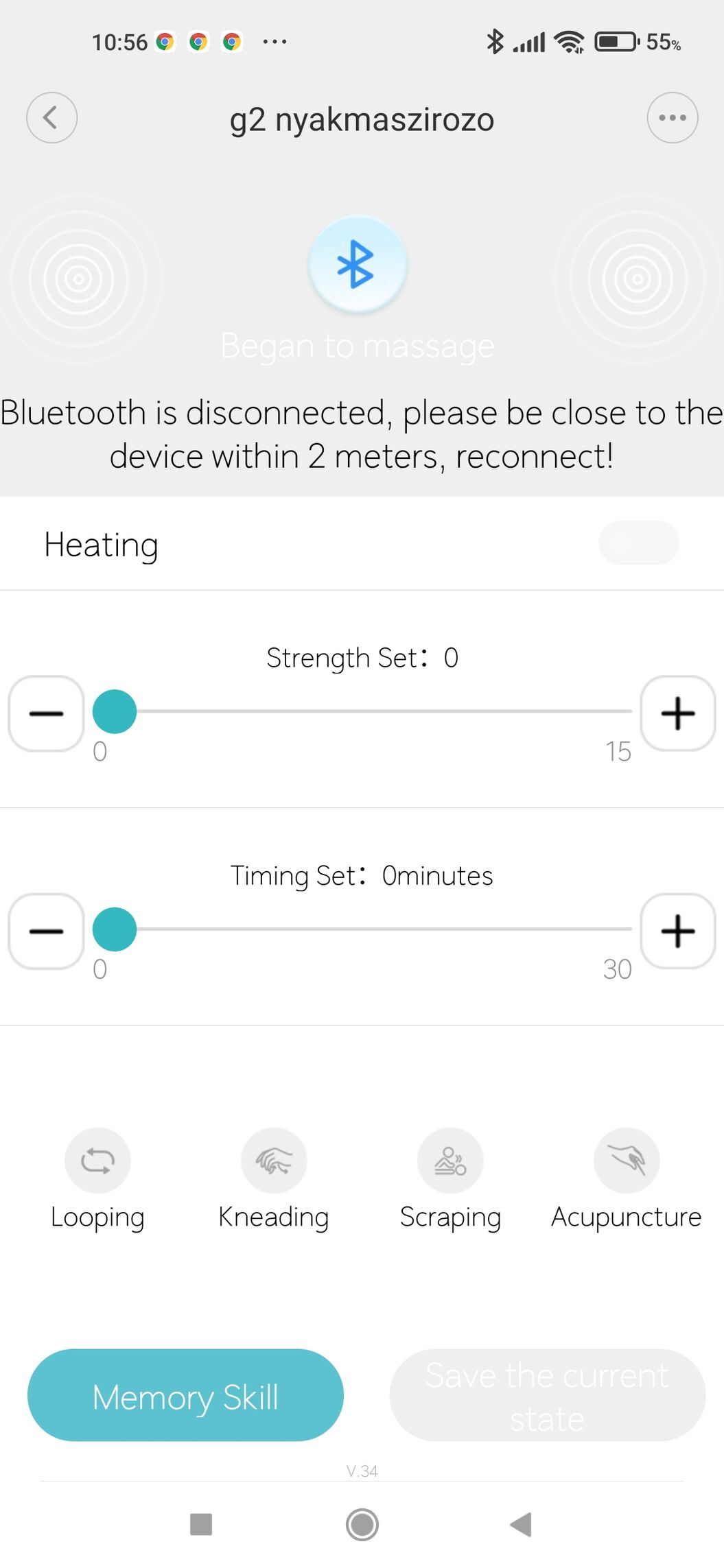Viewport: 724px width, 1568px height.
Task: Tap the Strength Set slider handle
Action: click(x=115, y=712)
